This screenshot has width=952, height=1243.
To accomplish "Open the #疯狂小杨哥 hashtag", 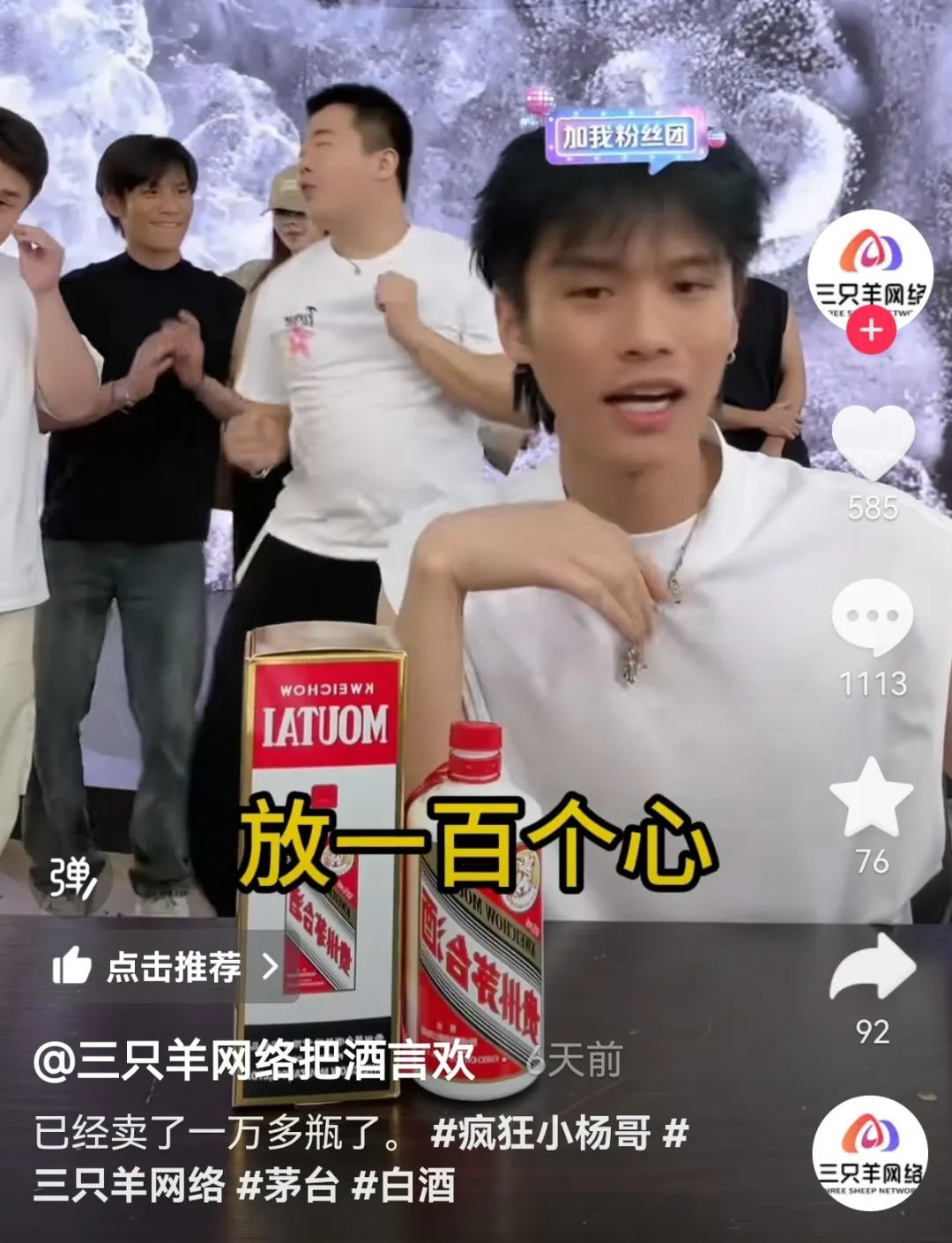I will (540, 1133).
